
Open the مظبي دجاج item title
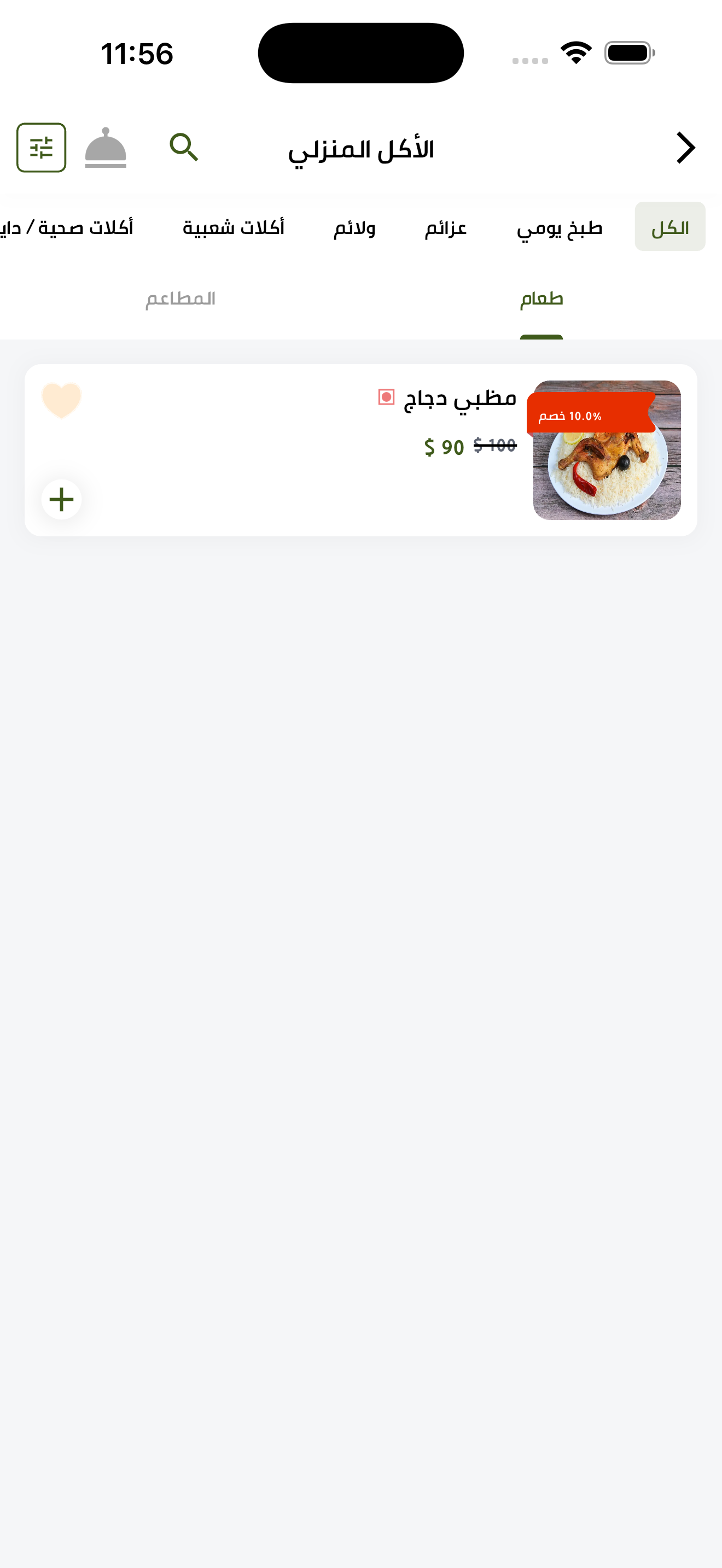click(x=461, y=398)
